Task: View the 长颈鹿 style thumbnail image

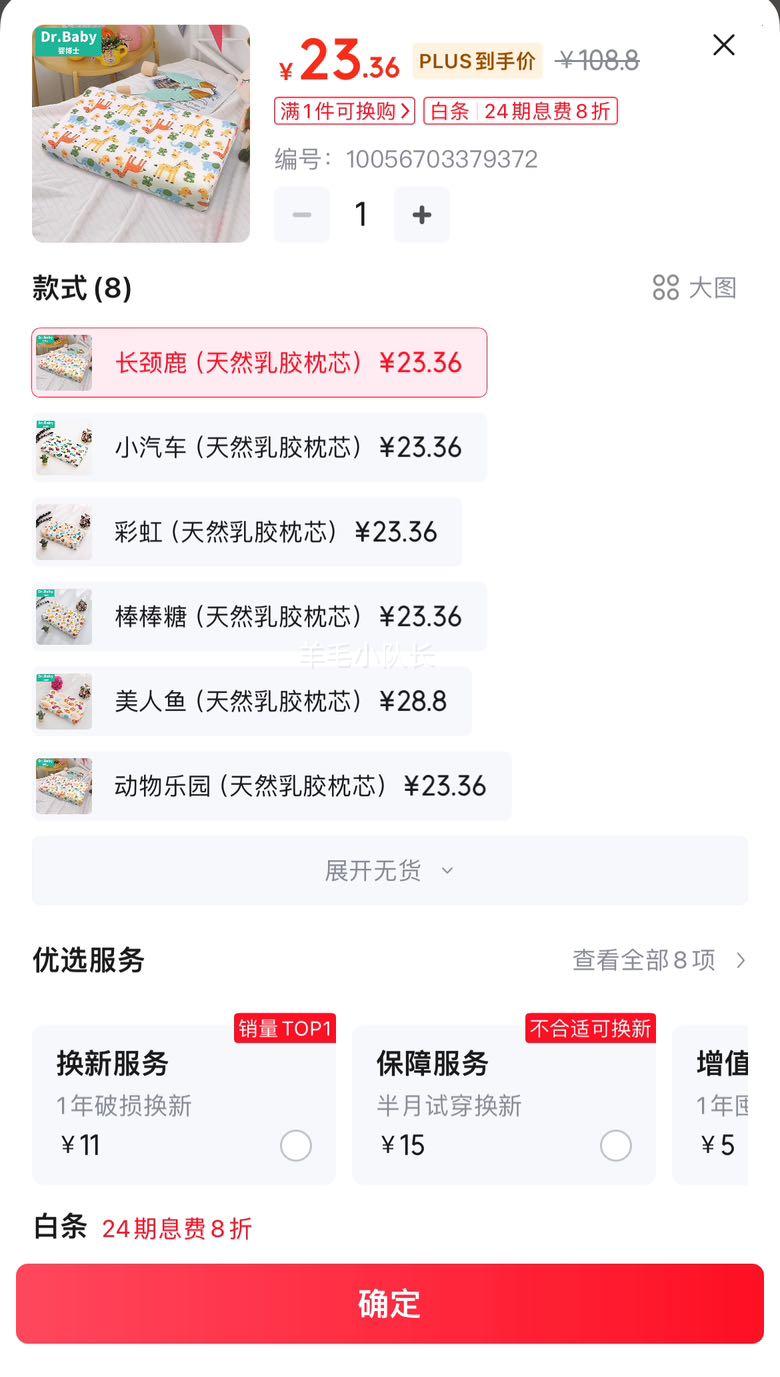Action: click(x=64, y=363)
